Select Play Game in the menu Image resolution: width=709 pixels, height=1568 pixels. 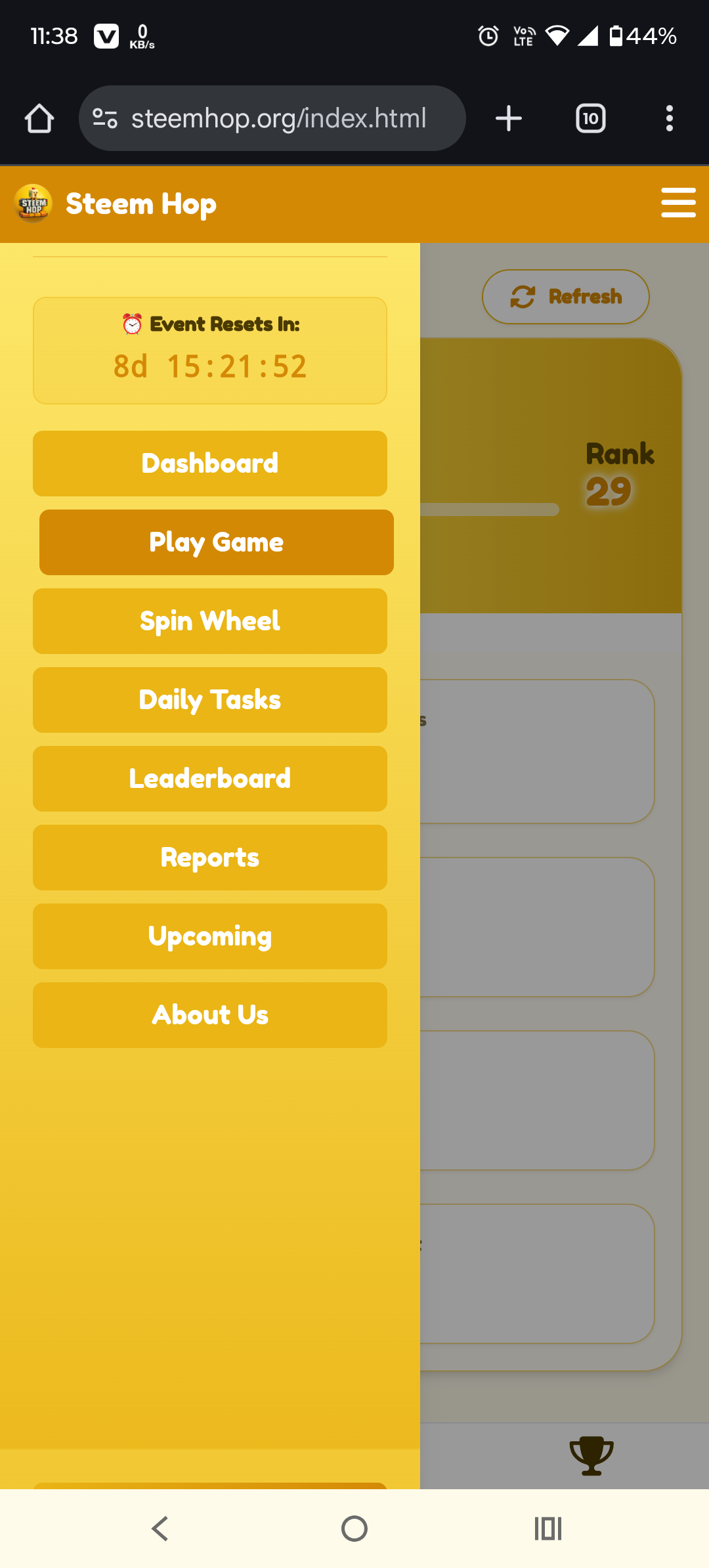(217, 542)
